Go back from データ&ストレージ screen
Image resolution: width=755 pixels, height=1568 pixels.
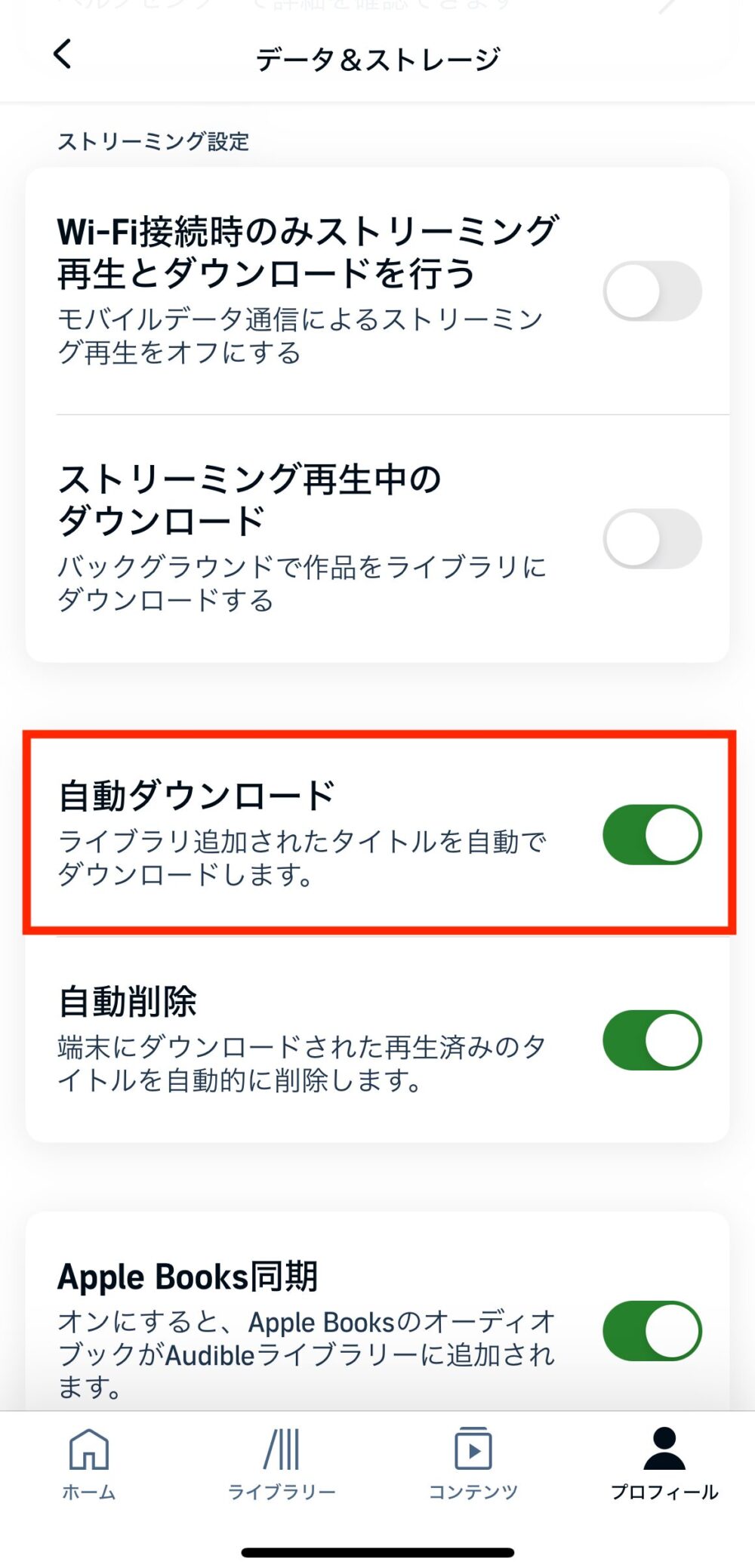63,54
